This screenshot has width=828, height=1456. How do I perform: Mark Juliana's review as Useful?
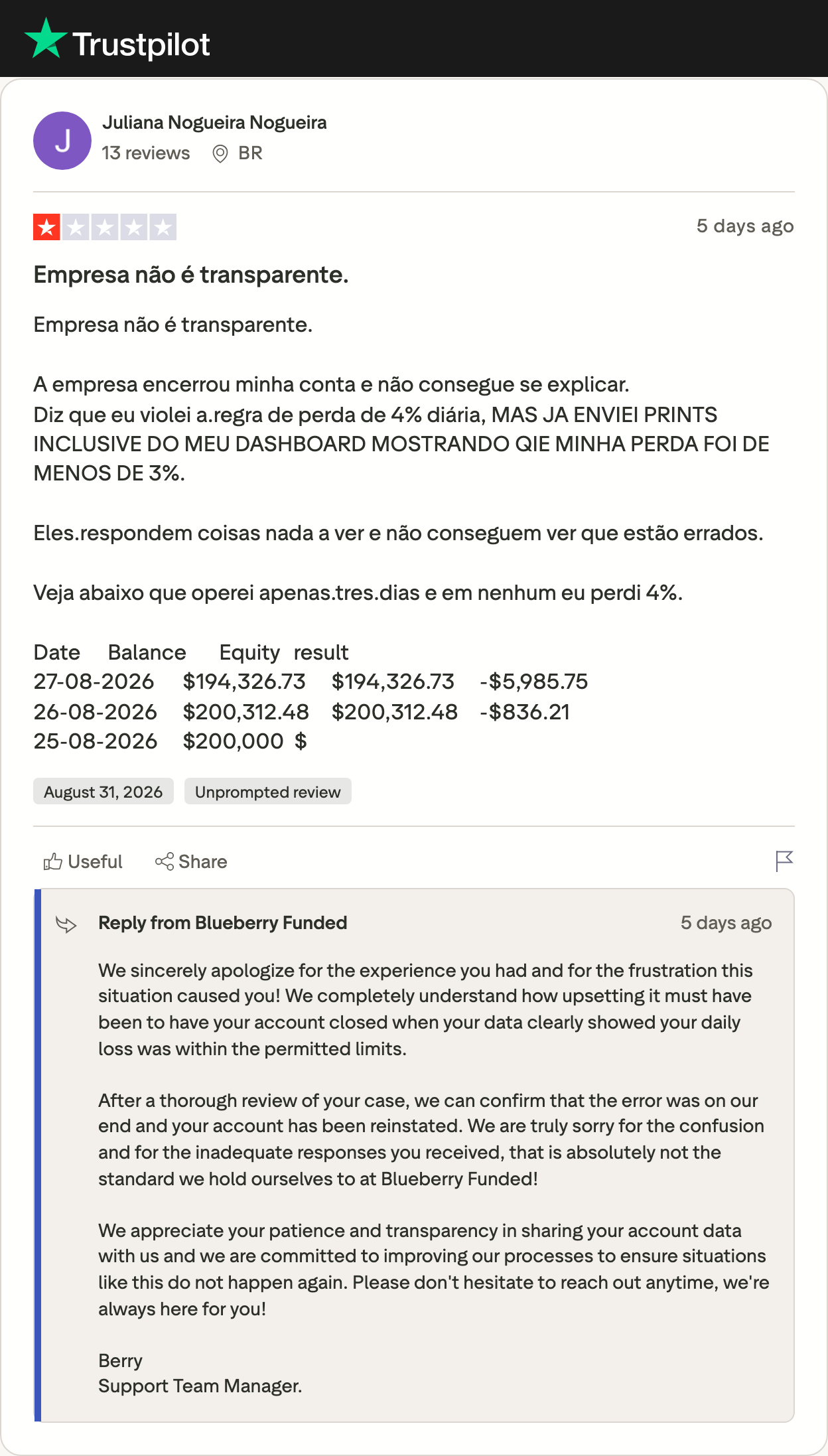(83, 861)
